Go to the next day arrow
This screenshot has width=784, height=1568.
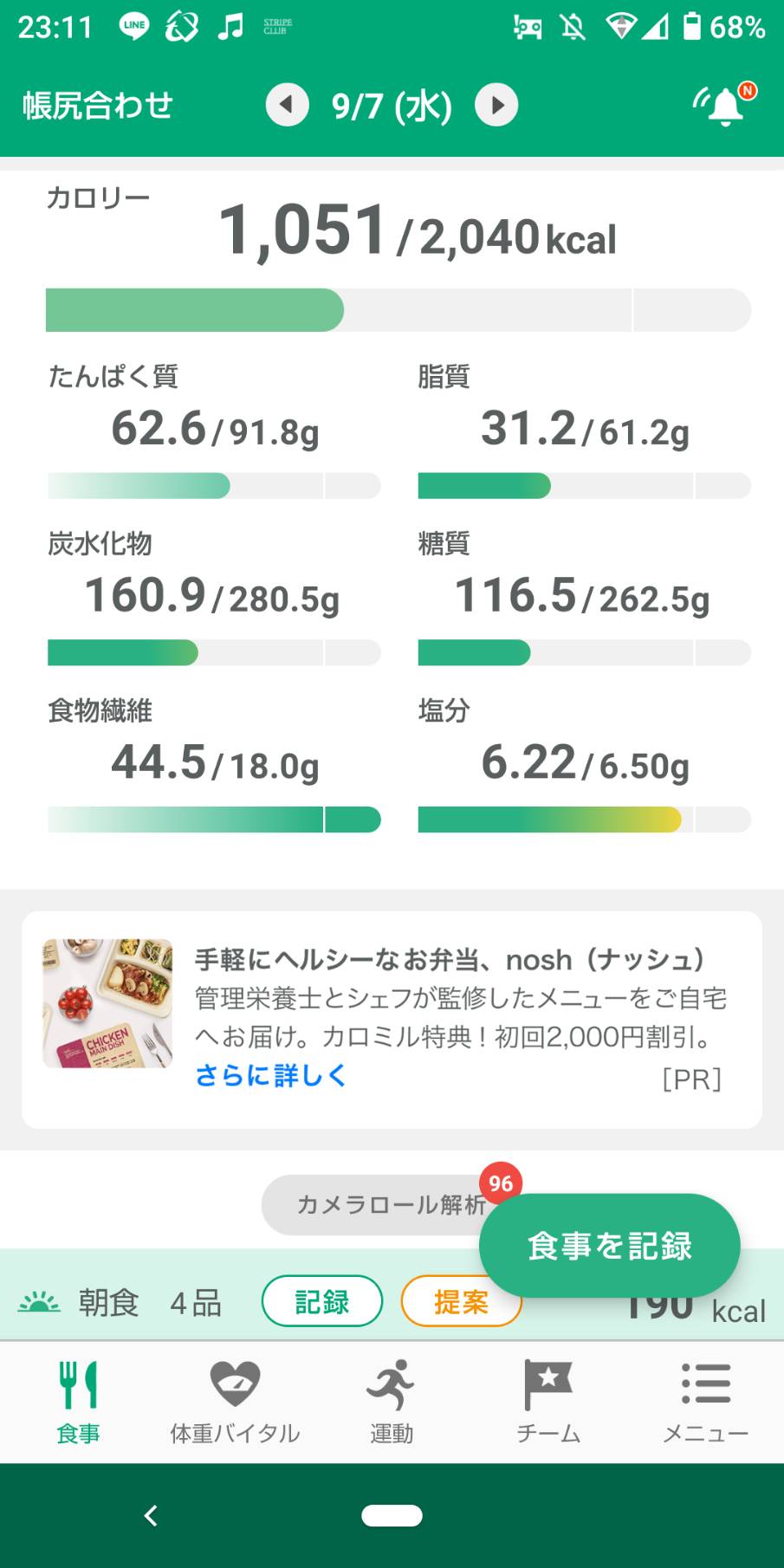tap(496, 105)
